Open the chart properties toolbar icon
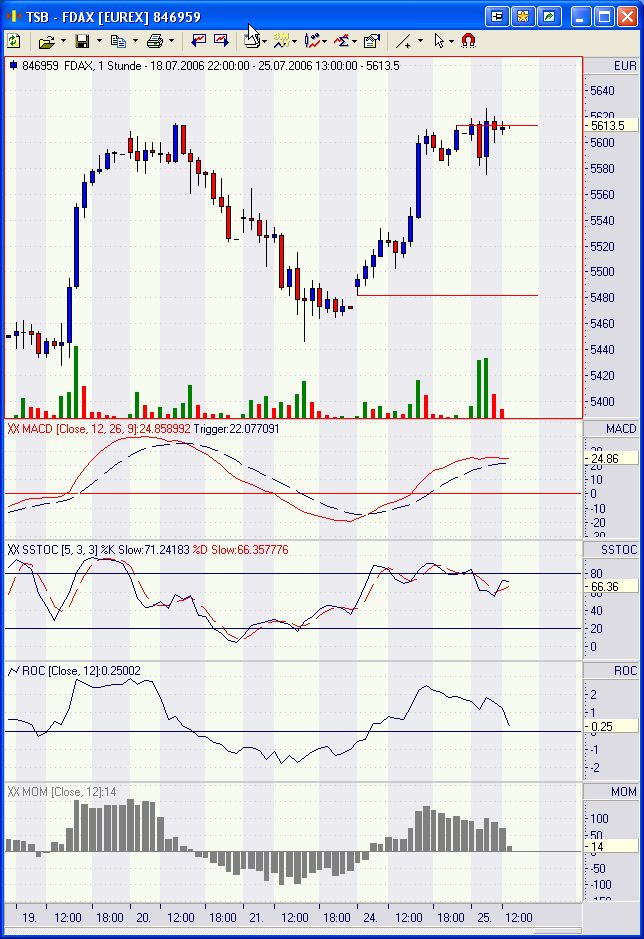Image resolution: width=644 pixels, height=939 pixels. coord(372,41)
